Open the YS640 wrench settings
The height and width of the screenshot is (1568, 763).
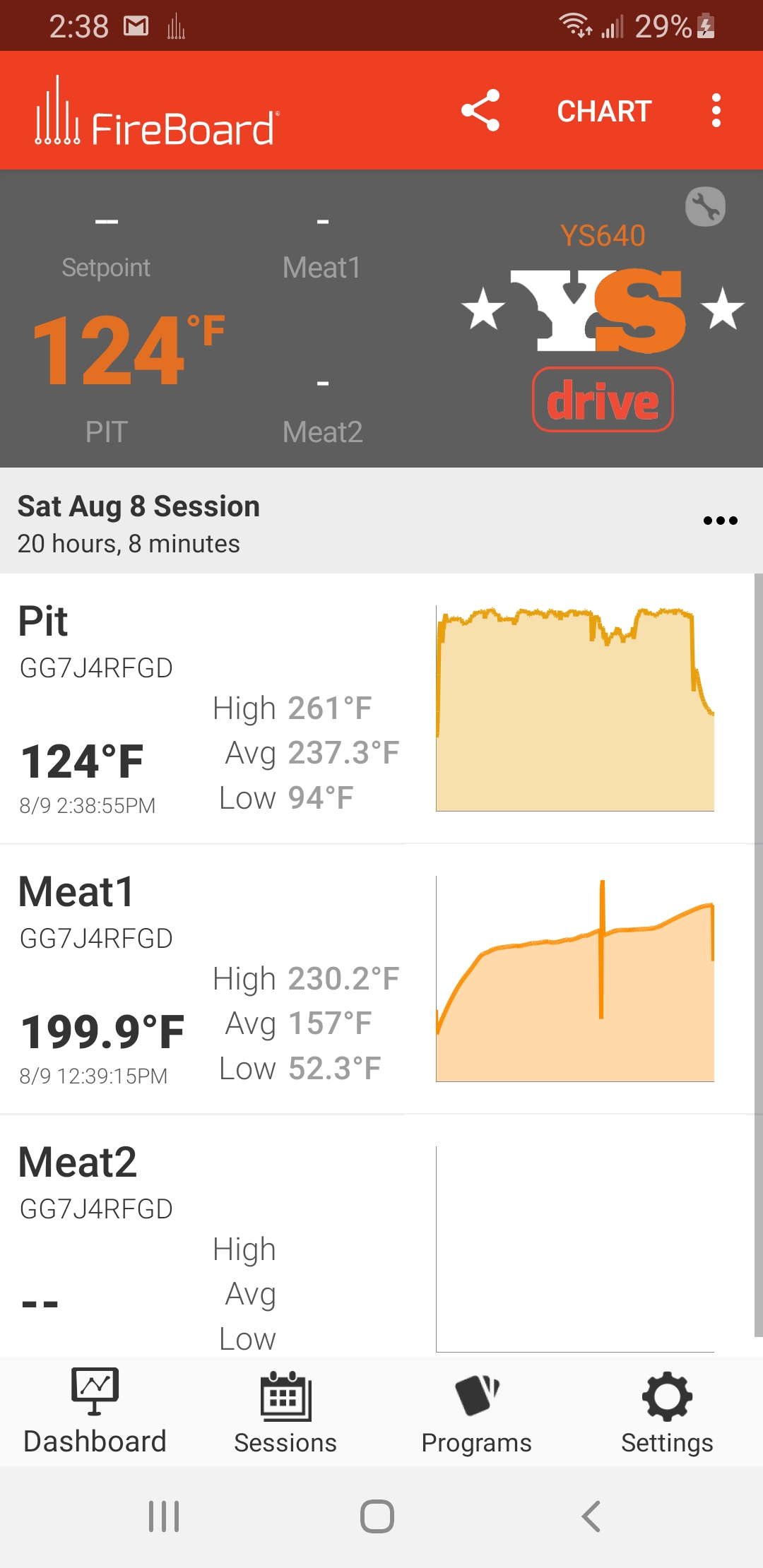705,207
